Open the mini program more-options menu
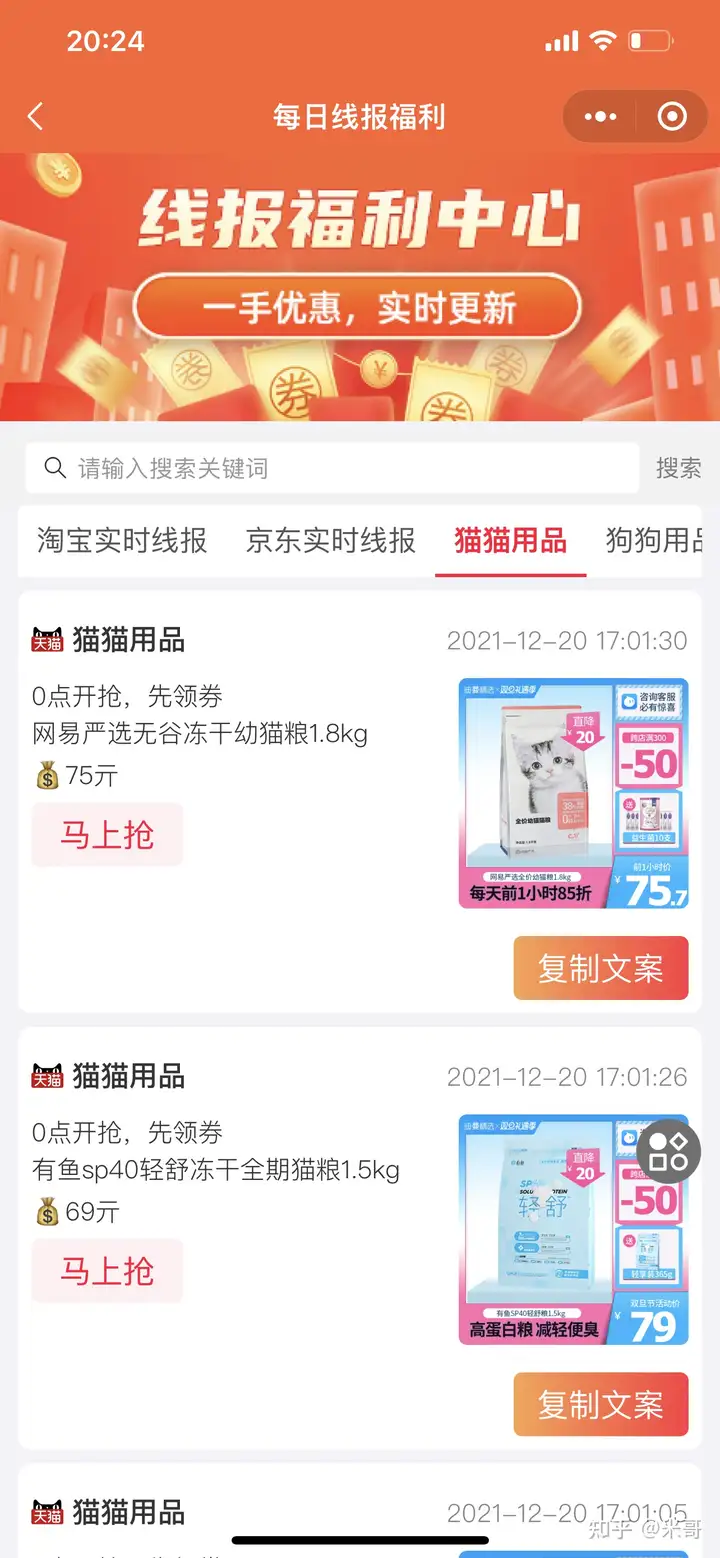 pos(600,117)
